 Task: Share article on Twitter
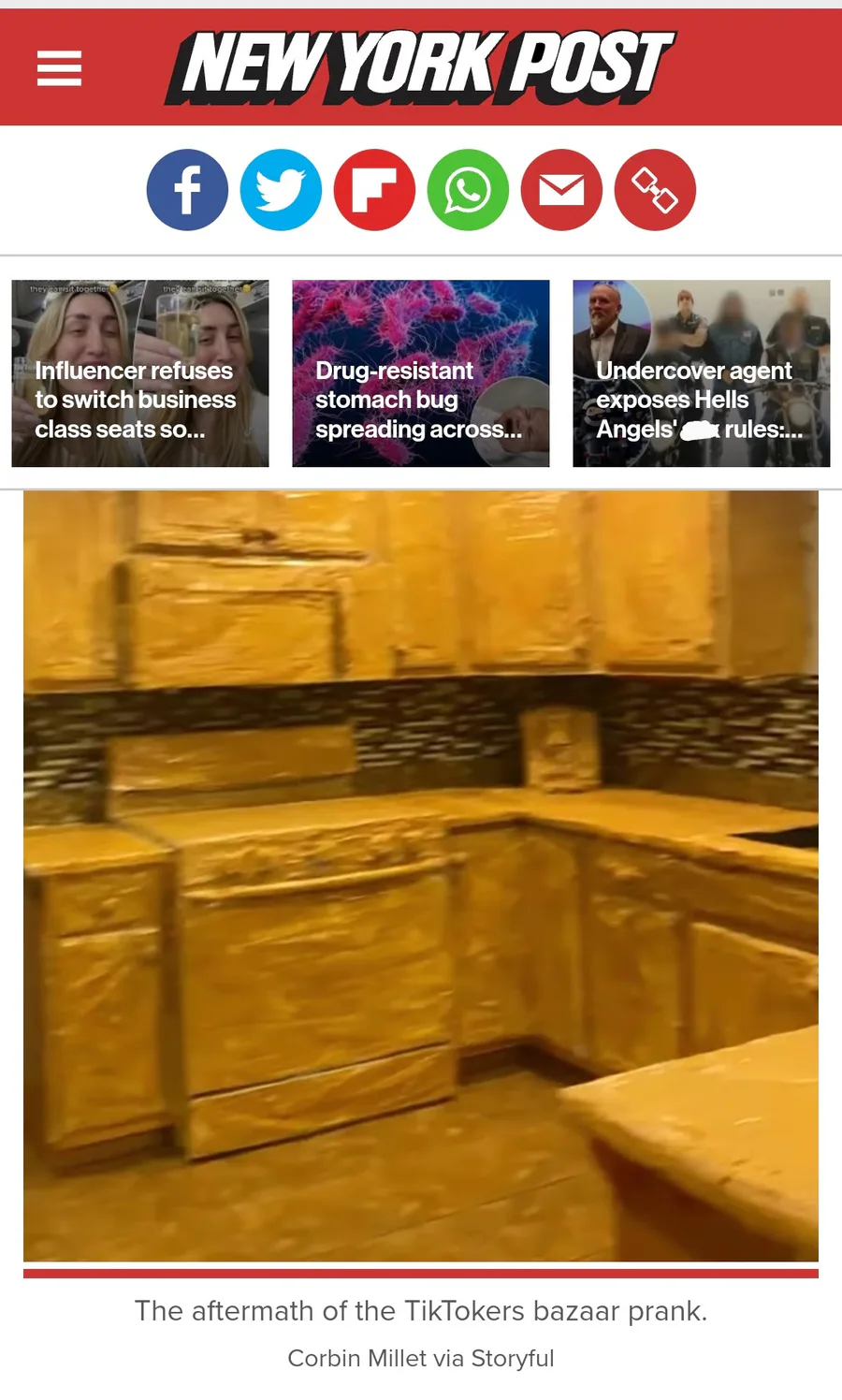point(281,190)
